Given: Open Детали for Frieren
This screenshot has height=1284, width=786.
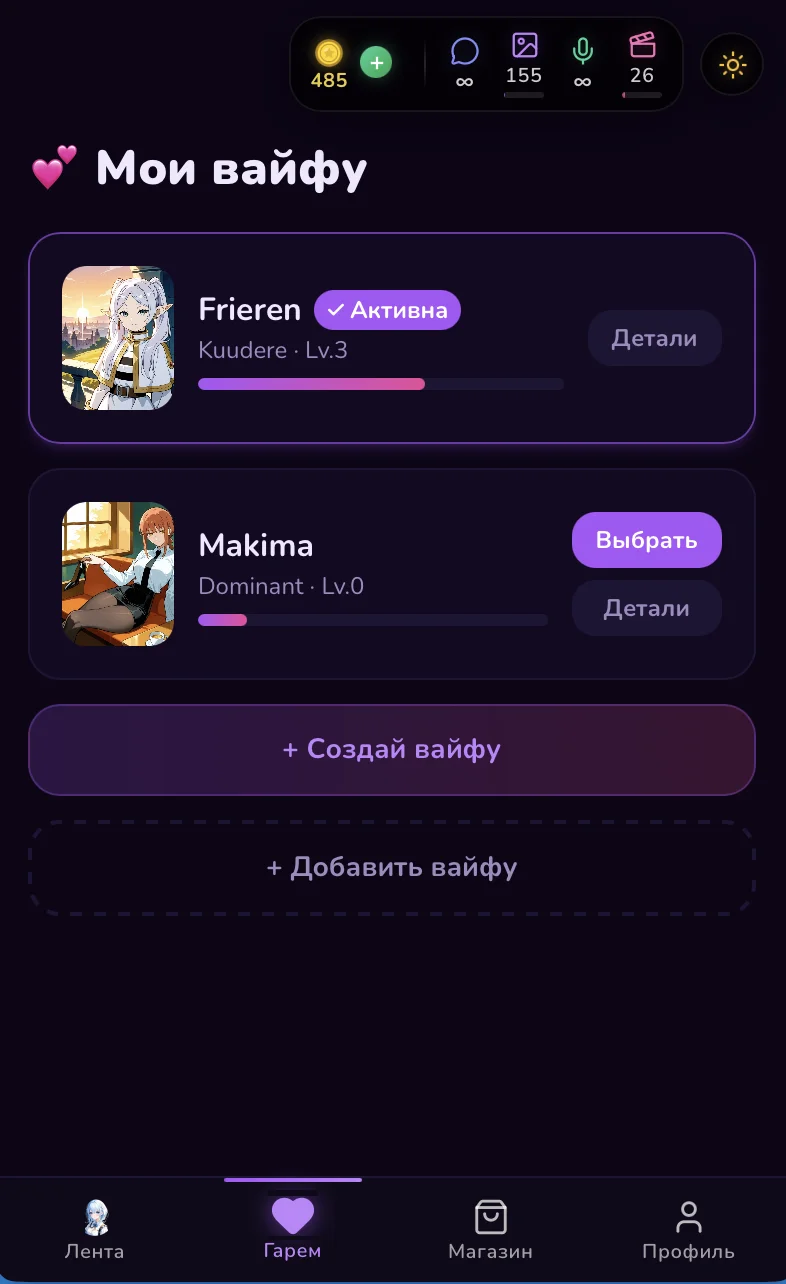Looking at the screenshot, I should point(654,338).
